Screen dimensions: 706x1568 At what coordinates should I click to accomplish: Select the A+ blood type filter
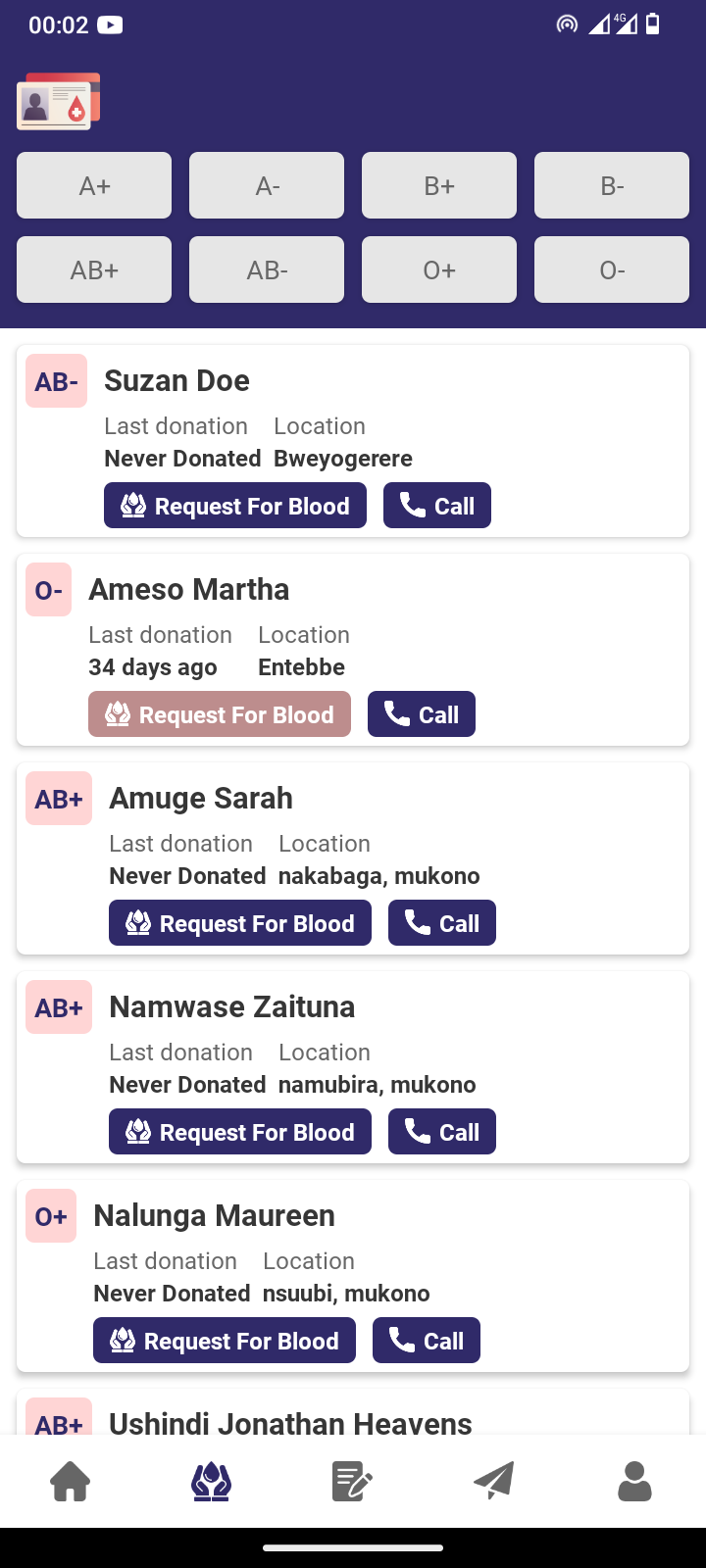93,185
